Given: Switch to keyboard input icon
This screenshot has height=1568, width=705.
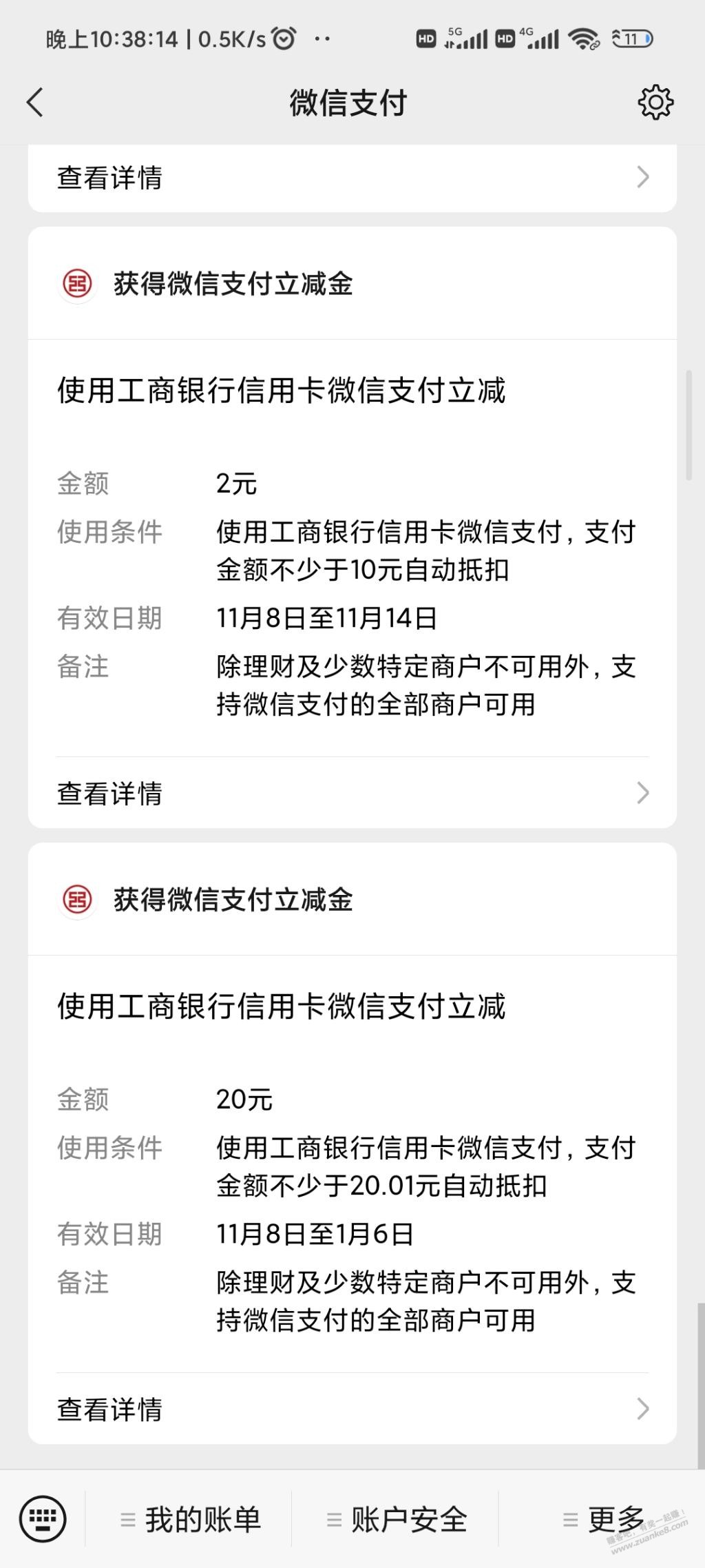Looking at the screenshot, I should tap(43, 1518).
